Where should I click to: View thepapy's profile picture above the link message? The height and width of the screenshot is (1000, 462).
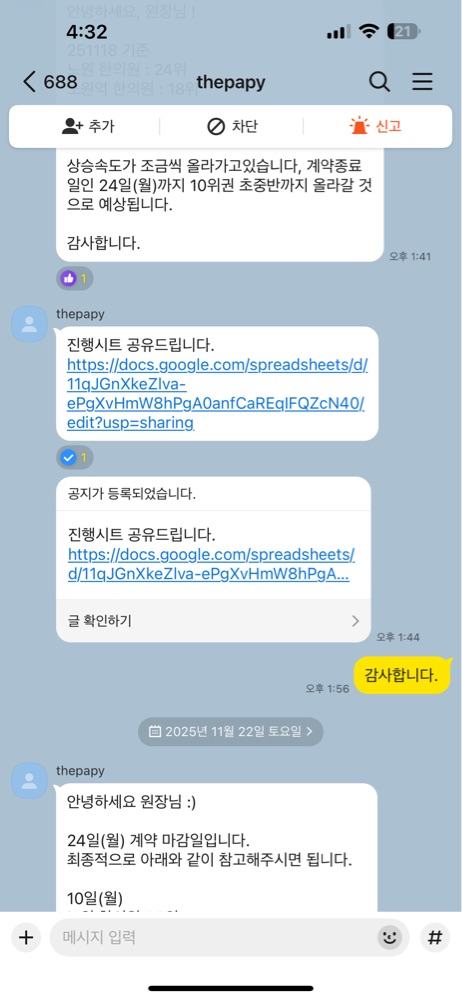click(29, 324)
